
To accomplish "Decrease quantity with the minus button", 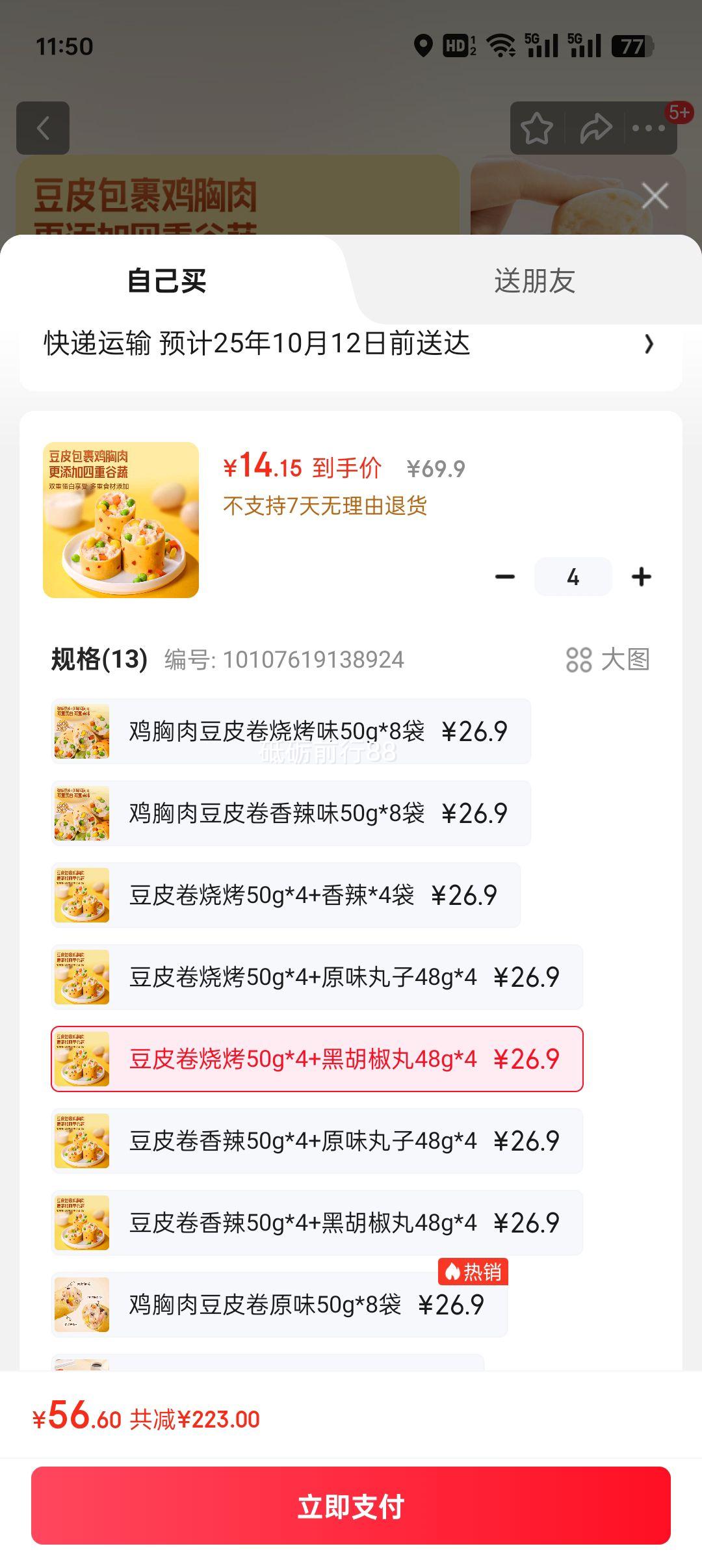I will coord(505,577).
